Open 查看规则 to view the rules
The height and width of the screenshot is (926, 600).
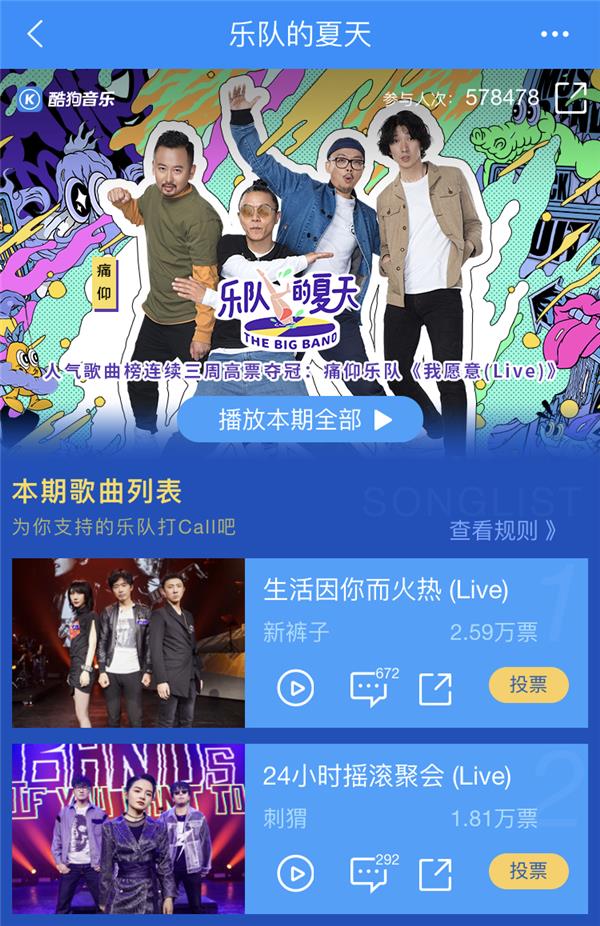click(x=503, y=530)
